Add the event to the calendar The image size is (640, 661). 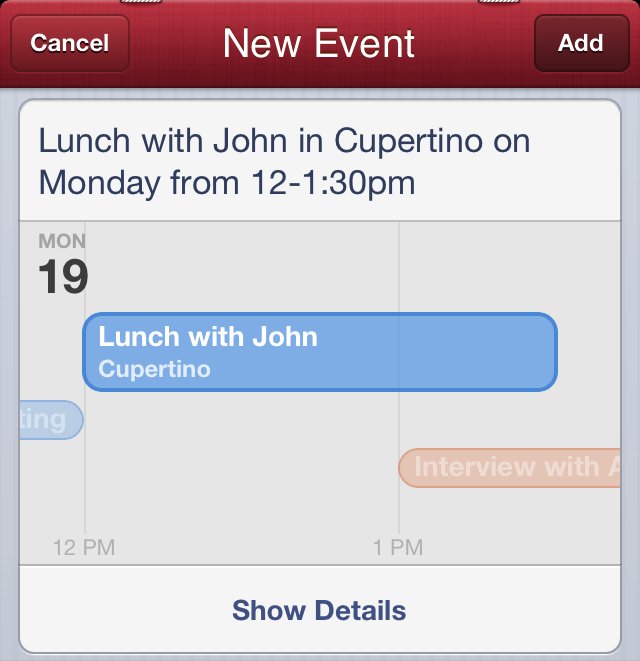pos(580,43)
